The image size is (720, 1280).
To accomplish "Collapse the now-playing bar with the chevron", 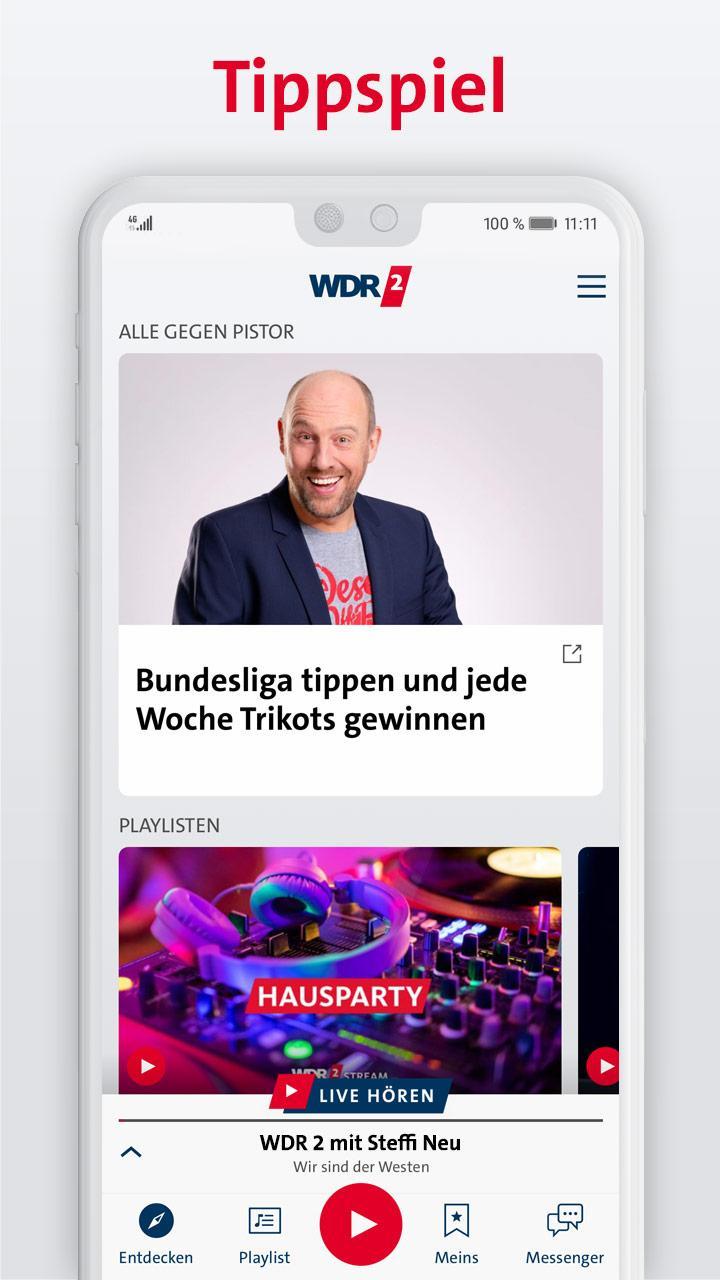I will click(x=130, y=1151).
